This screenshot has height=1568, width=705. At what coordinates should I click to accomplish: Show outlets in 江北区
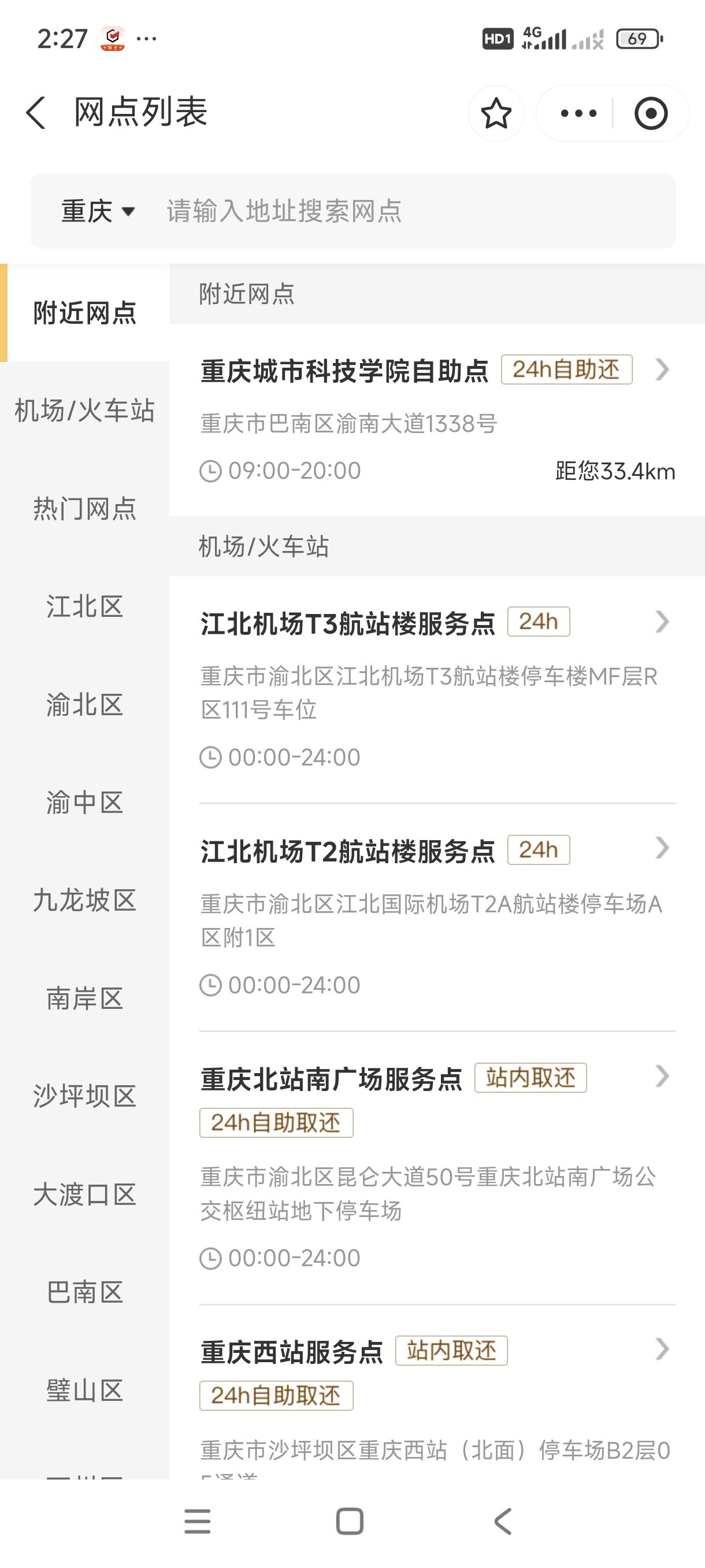coord(84,607)
